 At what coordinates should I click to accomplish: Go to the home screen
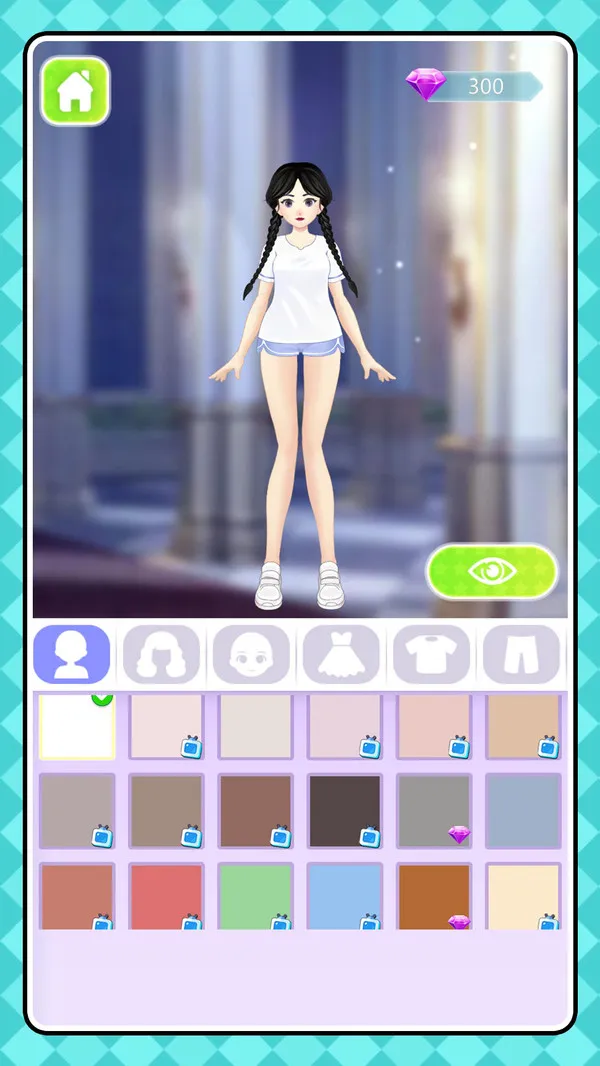point(75,91)
